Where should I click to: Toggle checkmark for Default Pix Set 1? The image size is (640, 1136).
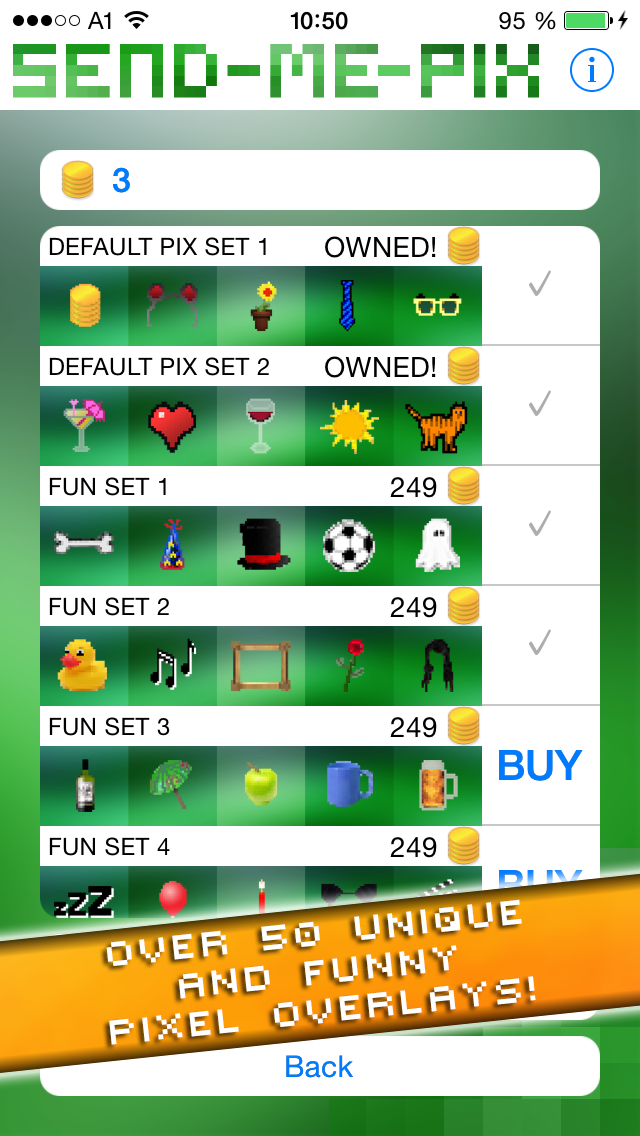540,286
